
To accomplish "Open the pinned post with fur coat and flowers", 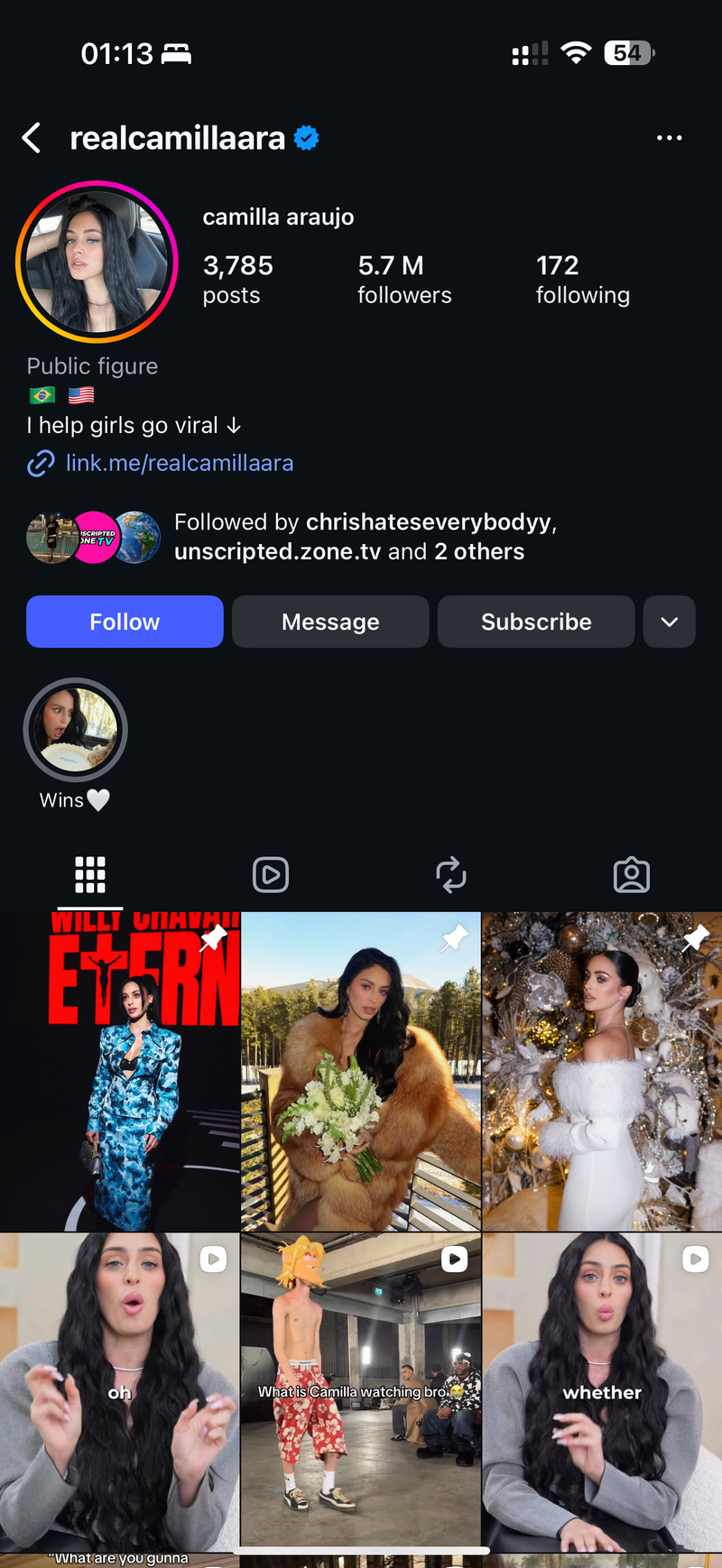I will click(x=361, y=1071).
